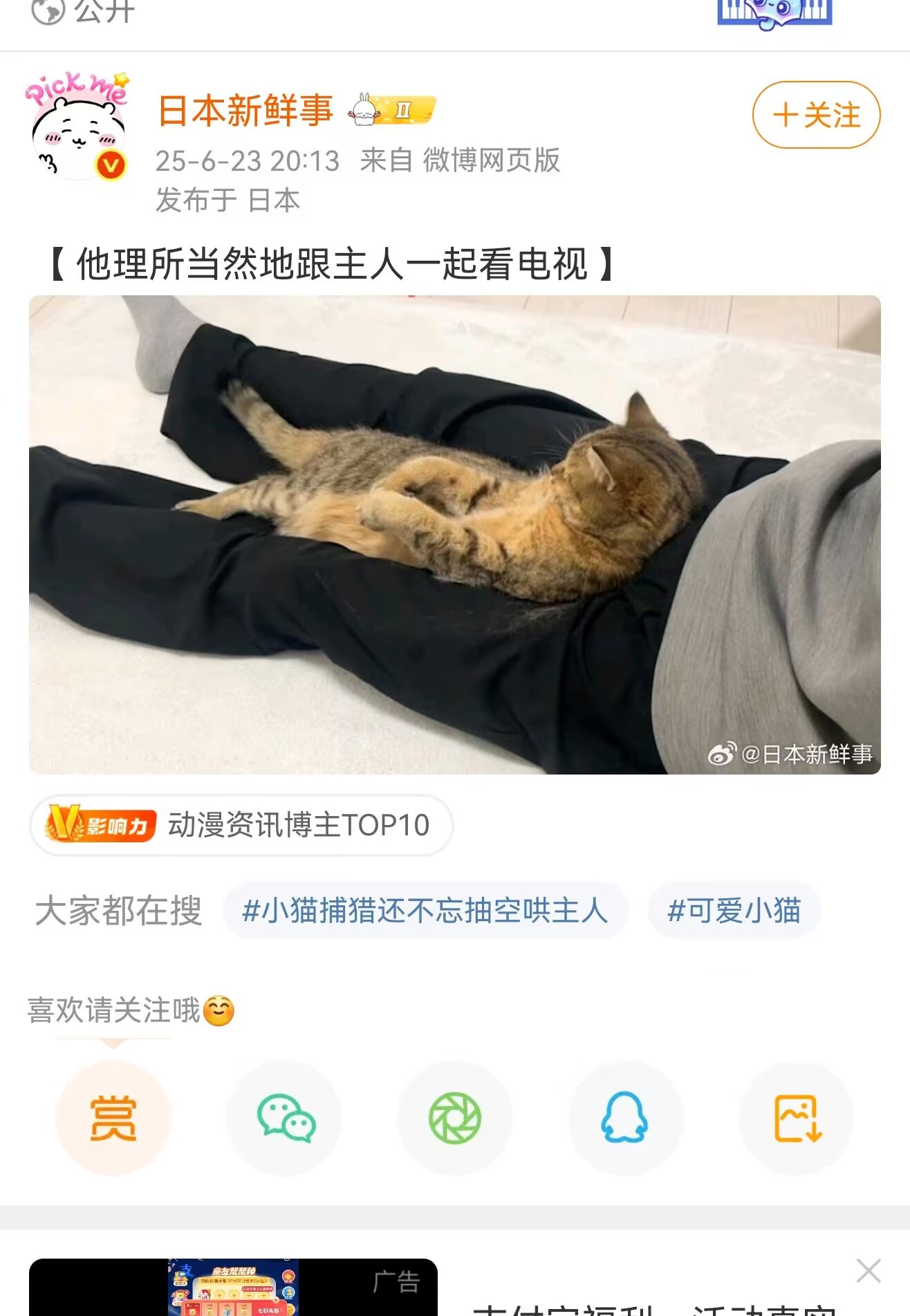Dismiss the 支付宝 advertisement
Screen dimensions: 910x1316
[868, 1270]
